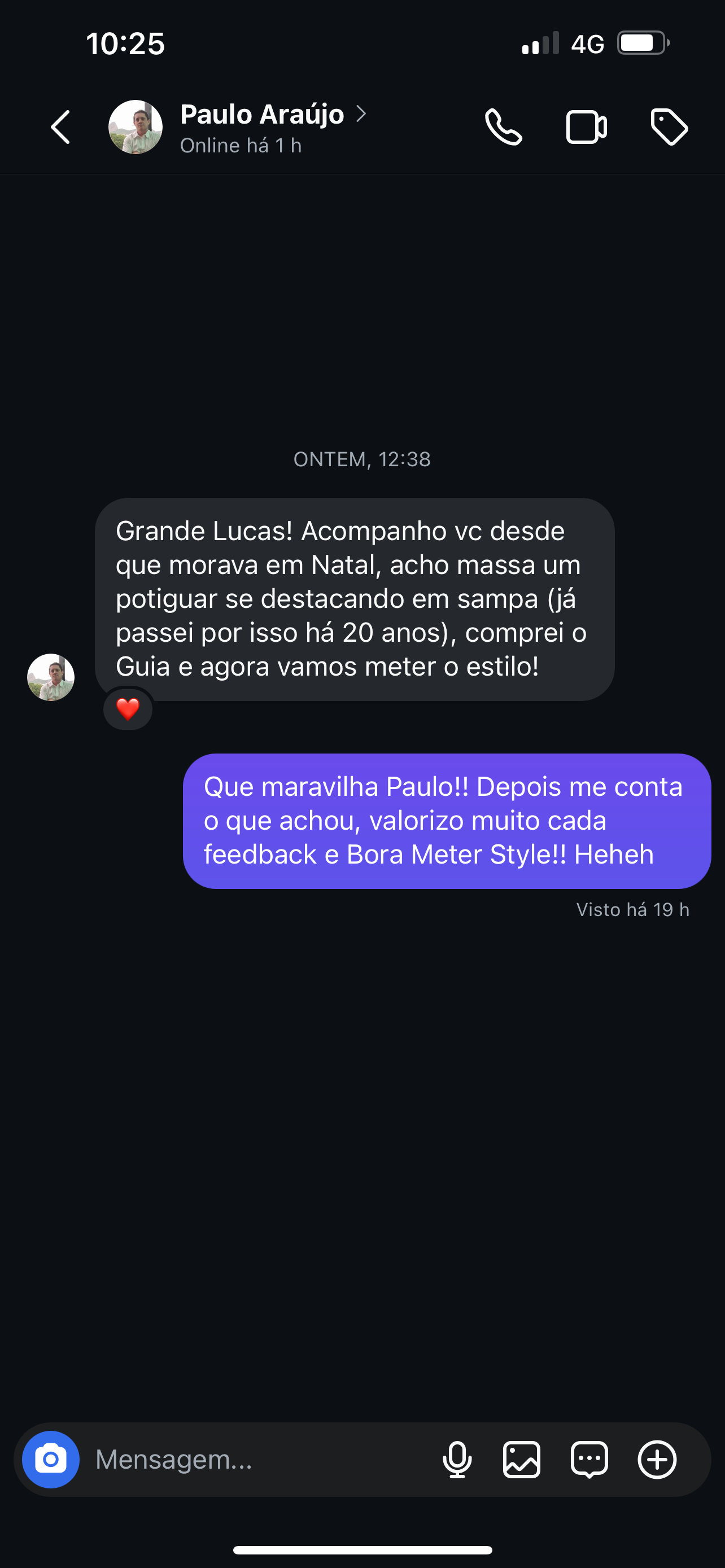
Task: Tap the heart reaction under Paulo's message
Action: click(x=128, y=709)
